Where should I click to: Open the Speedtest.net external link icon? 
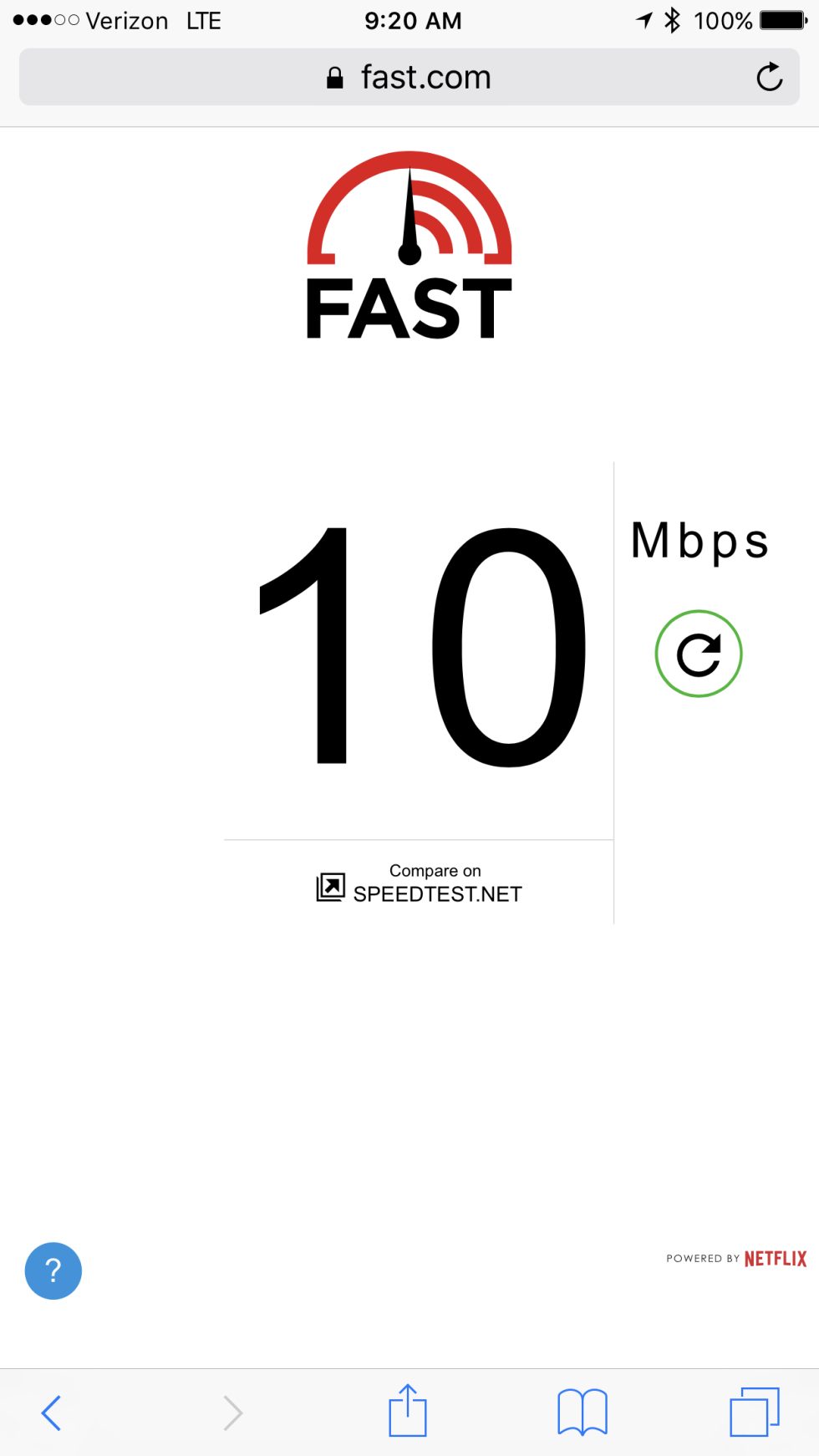tap(329, 884)
